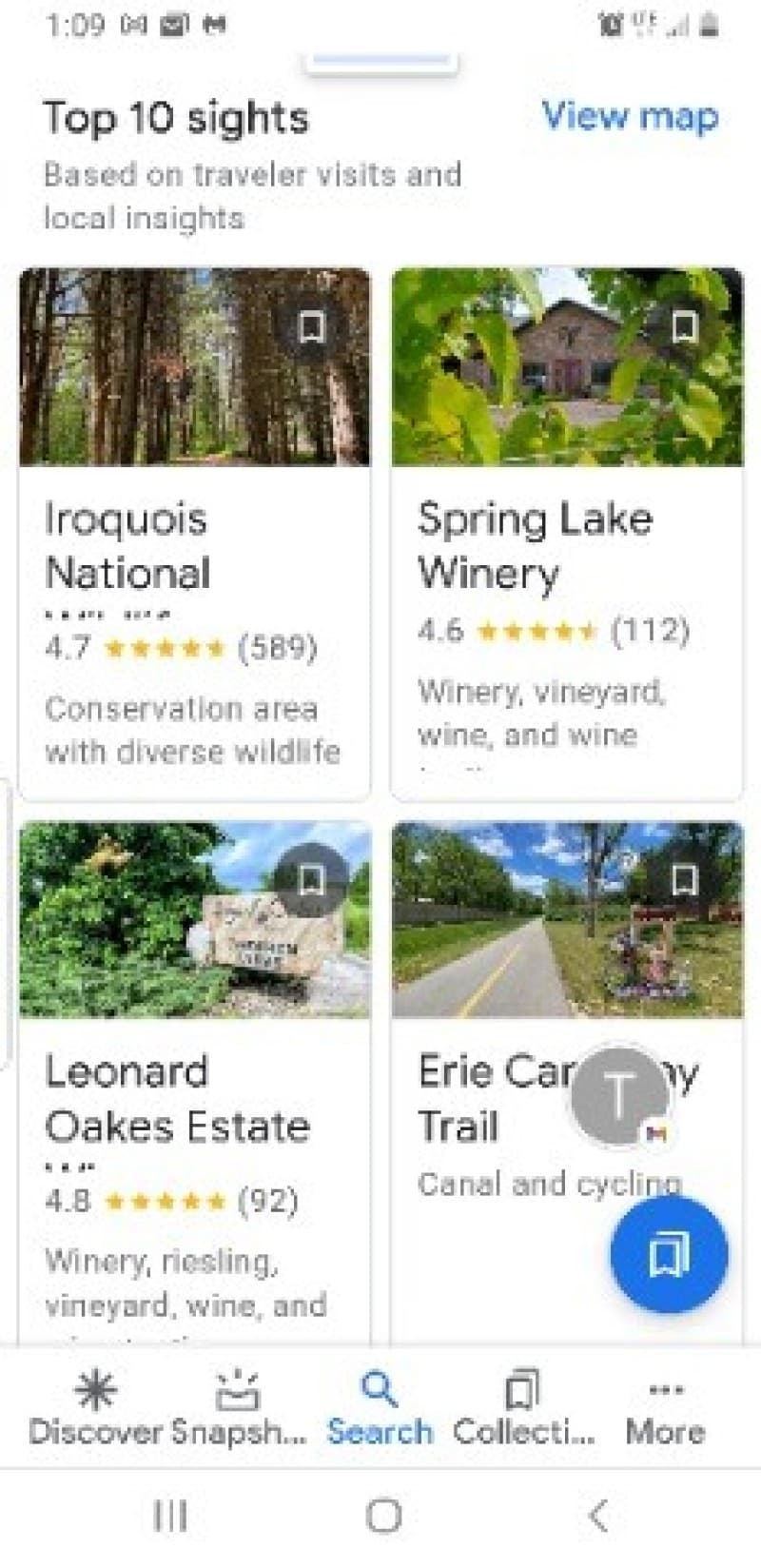Save Iroquois National to a collection
The width and height of the screenshot is (761, 1568).
pyautogui.click(x=311, y=328)
